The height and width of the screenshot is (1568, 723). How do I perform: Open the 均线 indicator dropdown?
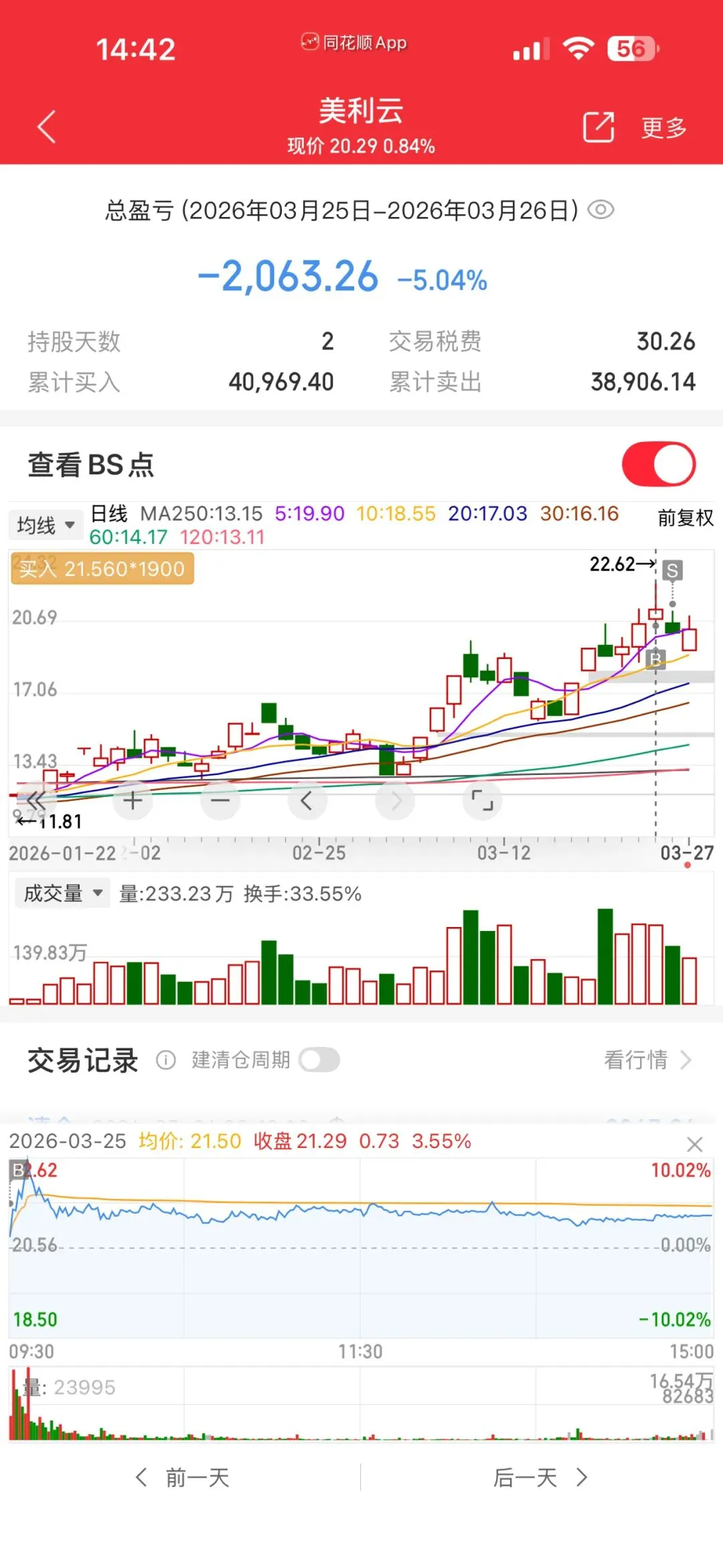(x=46, y=525)
